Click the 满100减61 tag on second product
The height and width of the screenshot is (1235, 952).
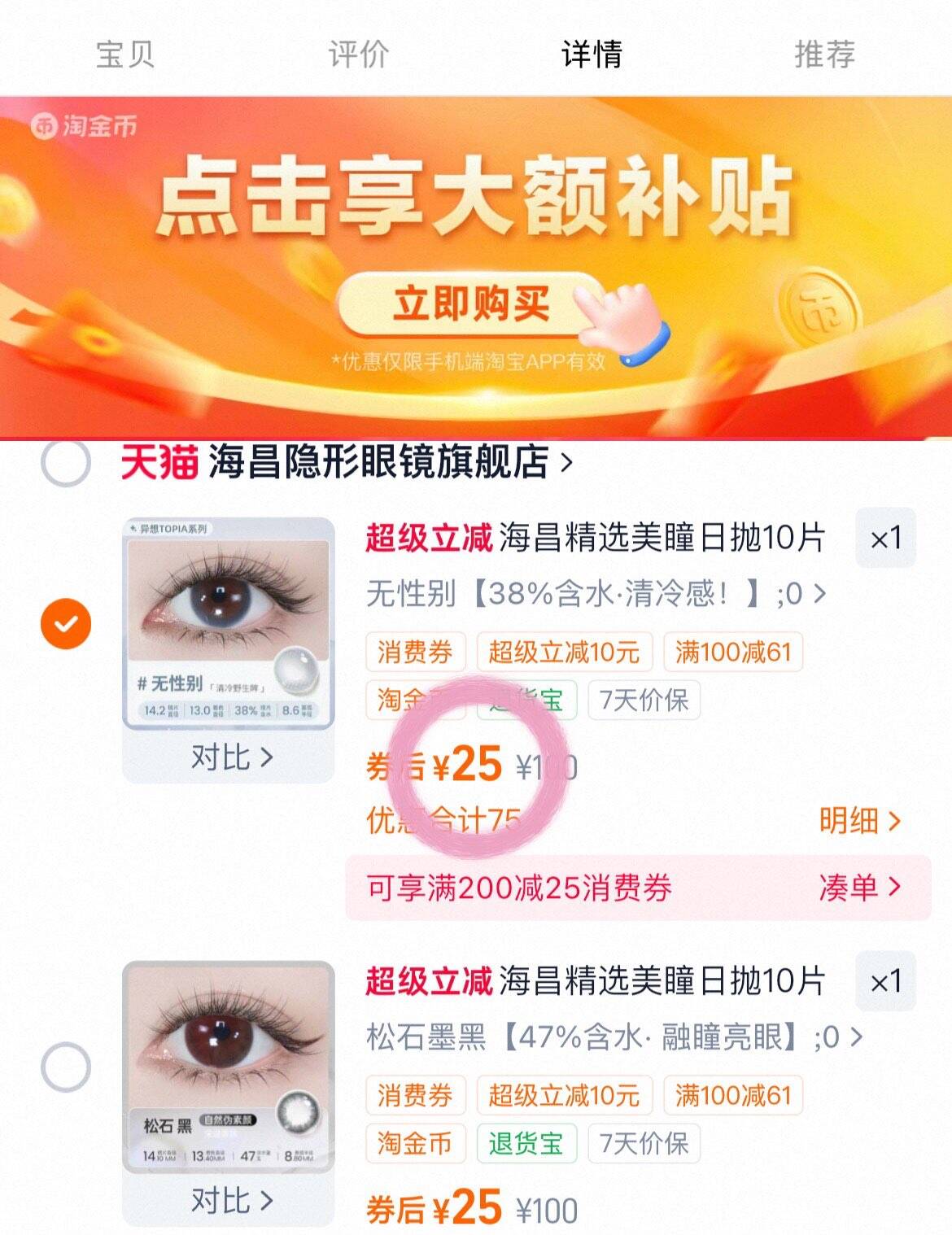[x=734, y=1094]
